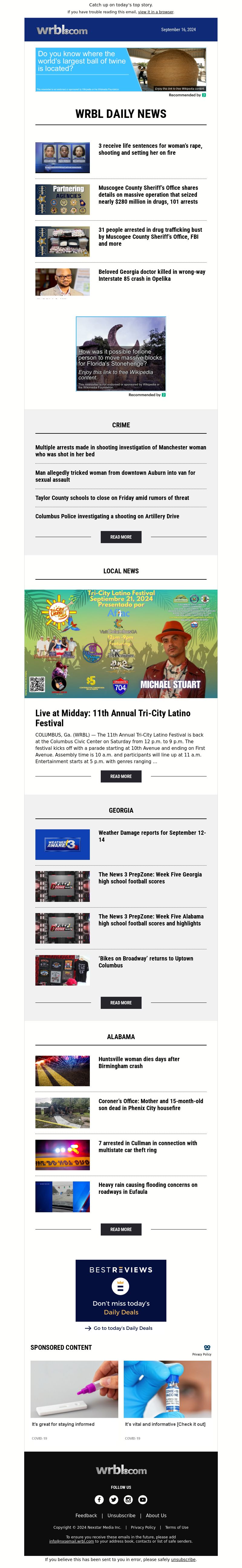Open the Beloved Georgia doctor killed article
This screenshot has height=1568, width=242.
152,275
